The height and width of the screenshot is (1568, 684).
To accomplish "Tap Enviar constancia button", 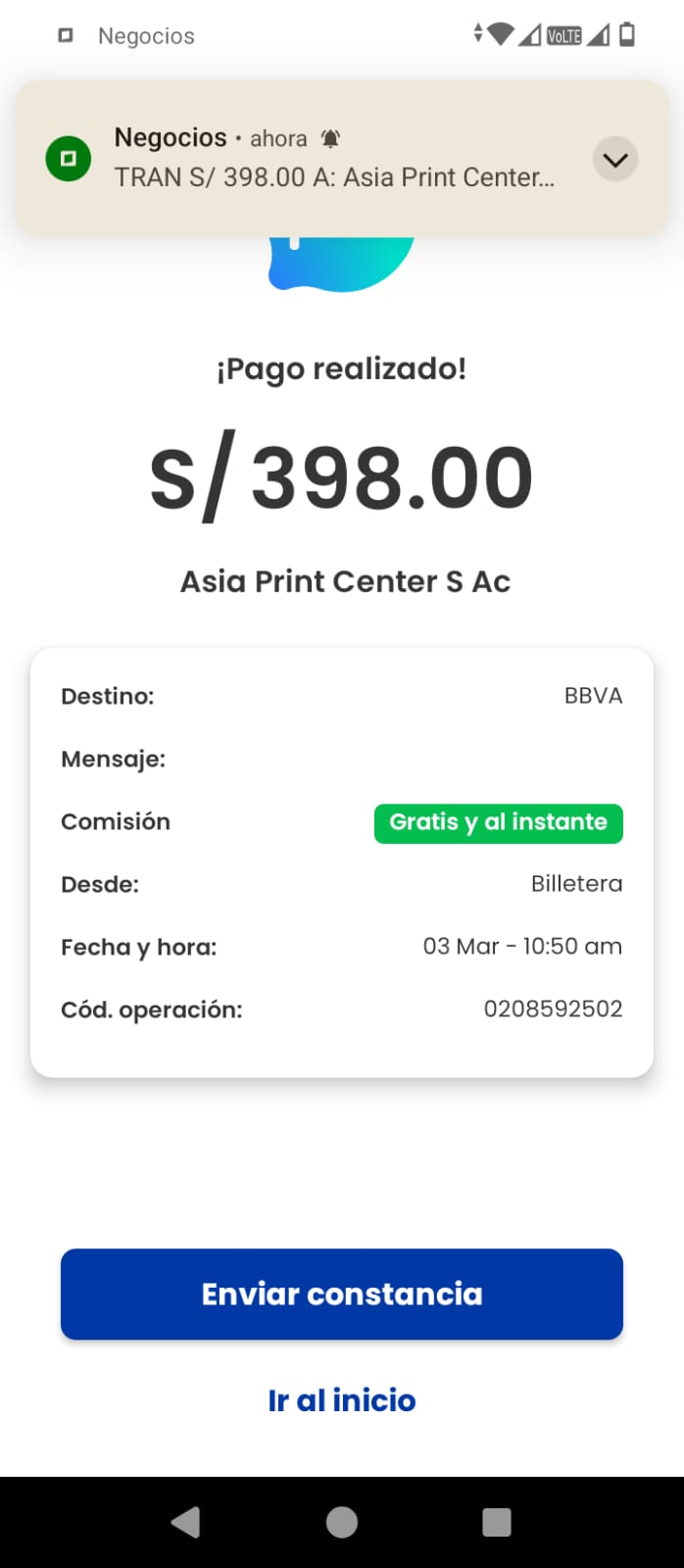I will [x=342, y=1294].
